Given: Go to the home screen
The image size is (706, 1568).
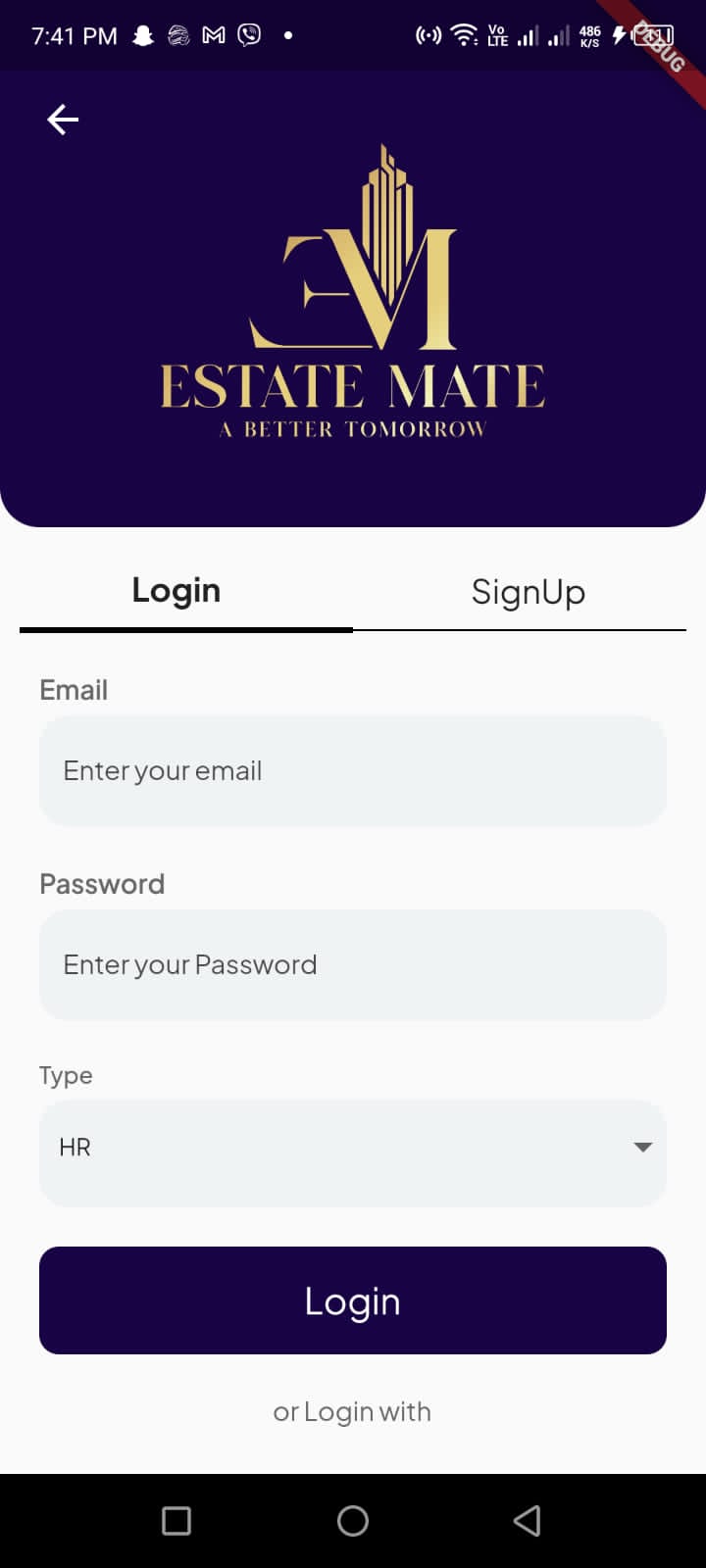Looking at the screenshot, I should 353,1520.
